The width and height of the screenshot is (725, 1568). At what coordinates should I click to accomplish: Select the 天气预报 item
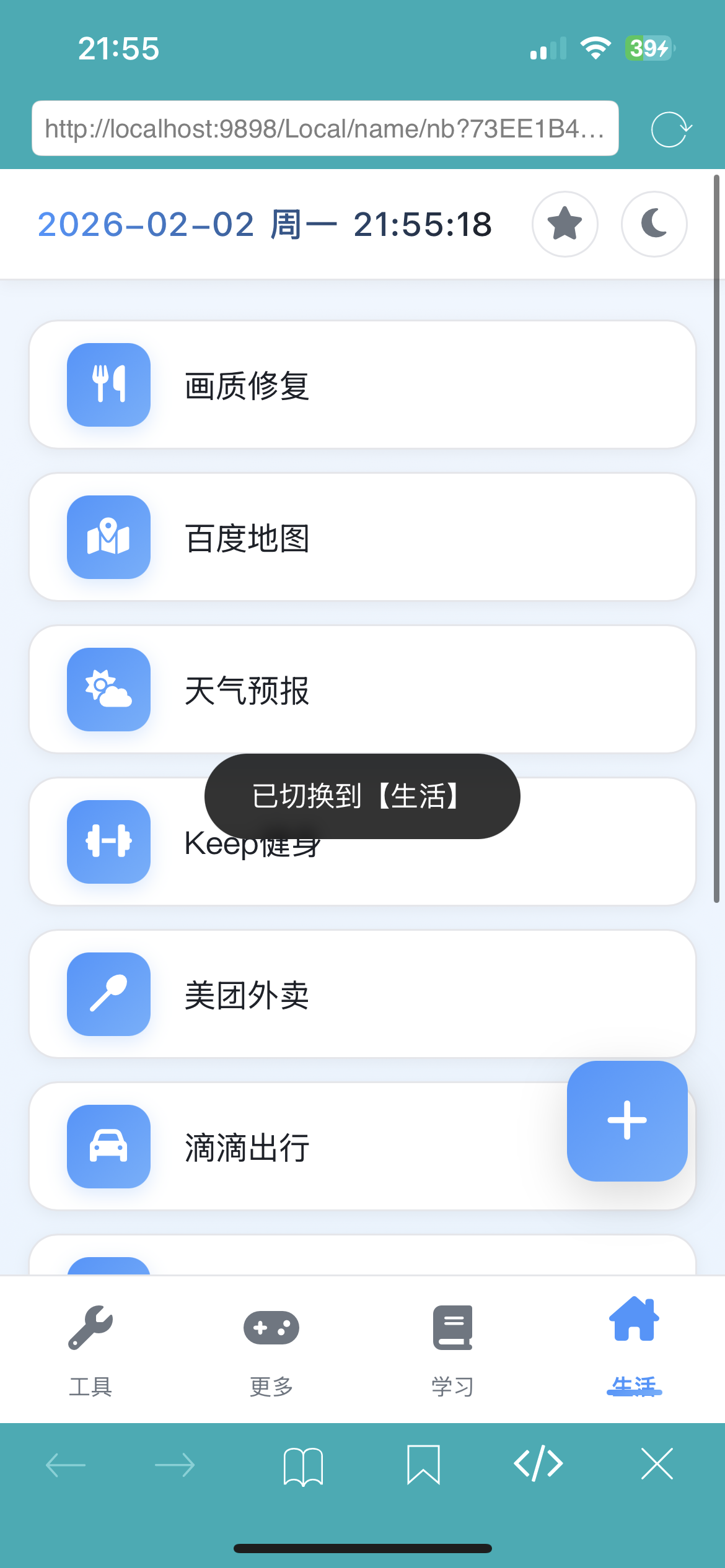(x=362, y=689)
